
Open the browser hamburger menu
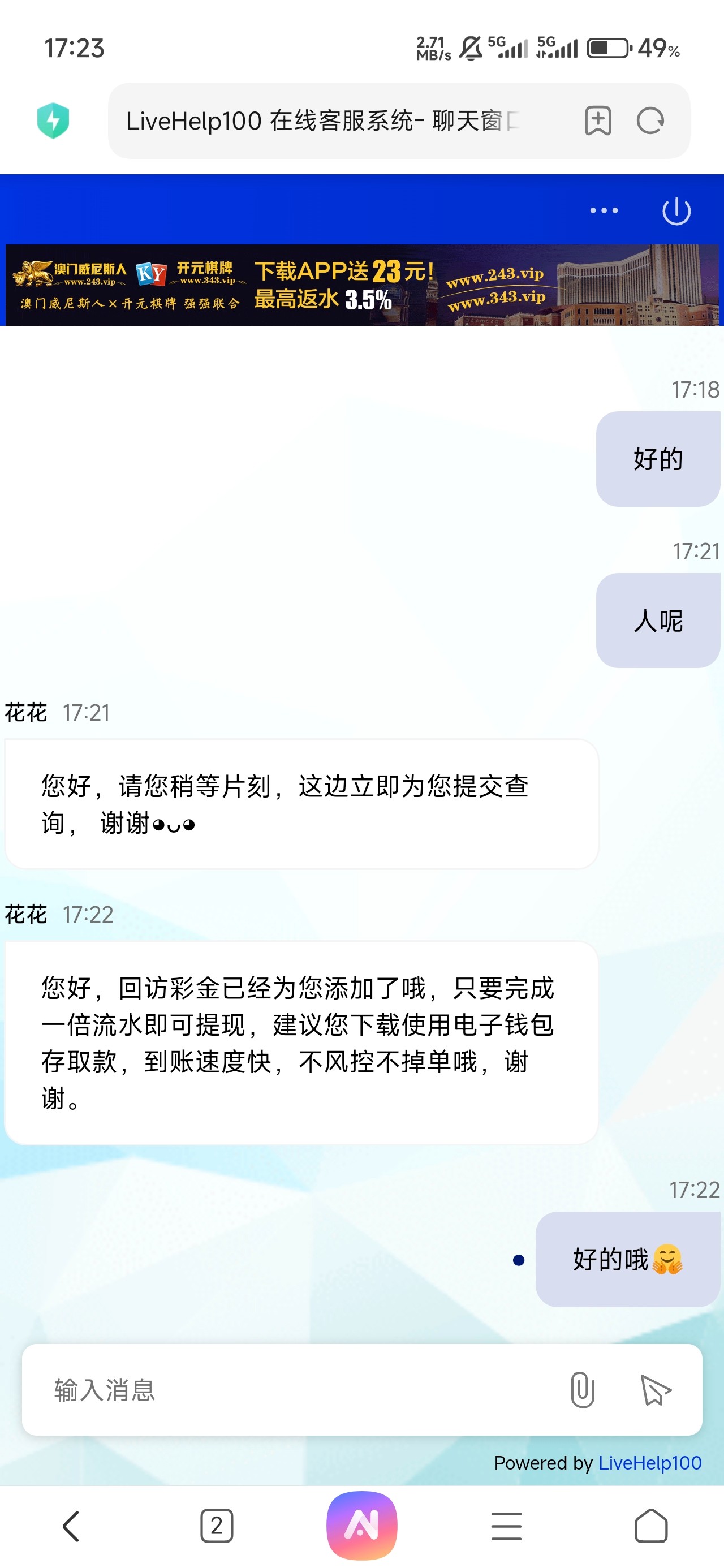point(506,1526)
